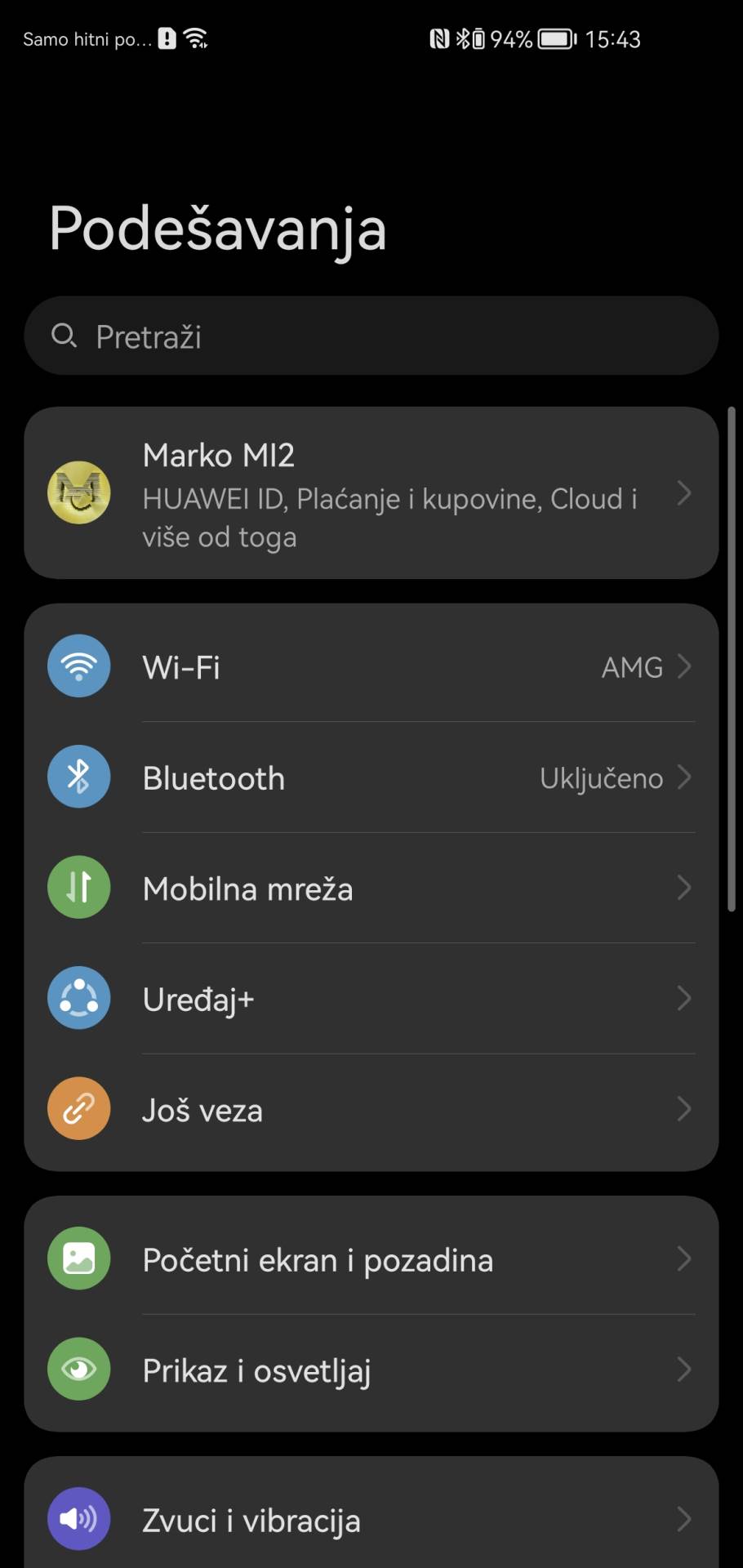
Task: Open Wi-Fi settings
Action: coord(371,666)
